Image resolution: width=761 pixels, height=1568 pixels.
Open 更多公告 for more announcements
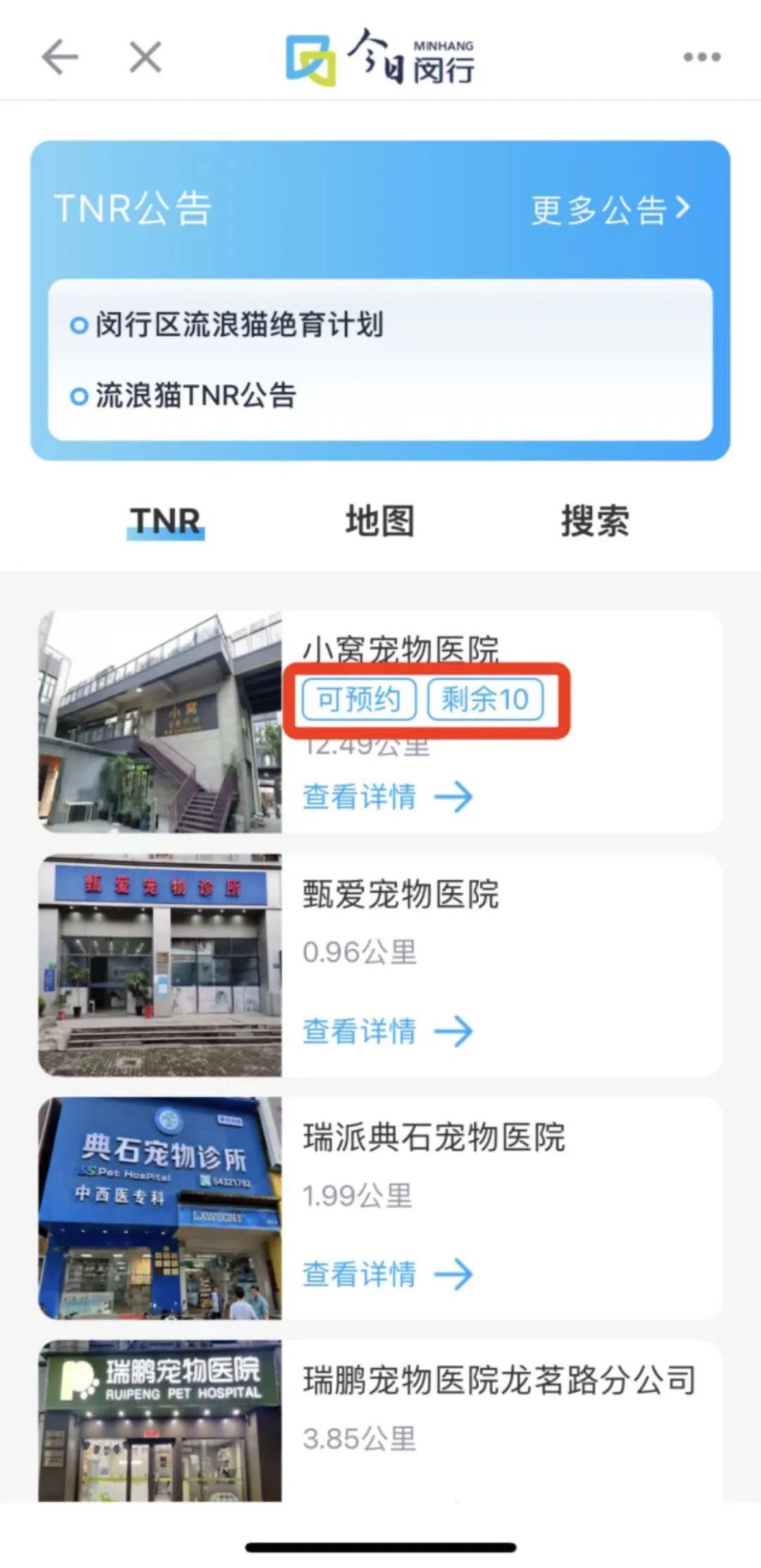click(x=610, y=209)
